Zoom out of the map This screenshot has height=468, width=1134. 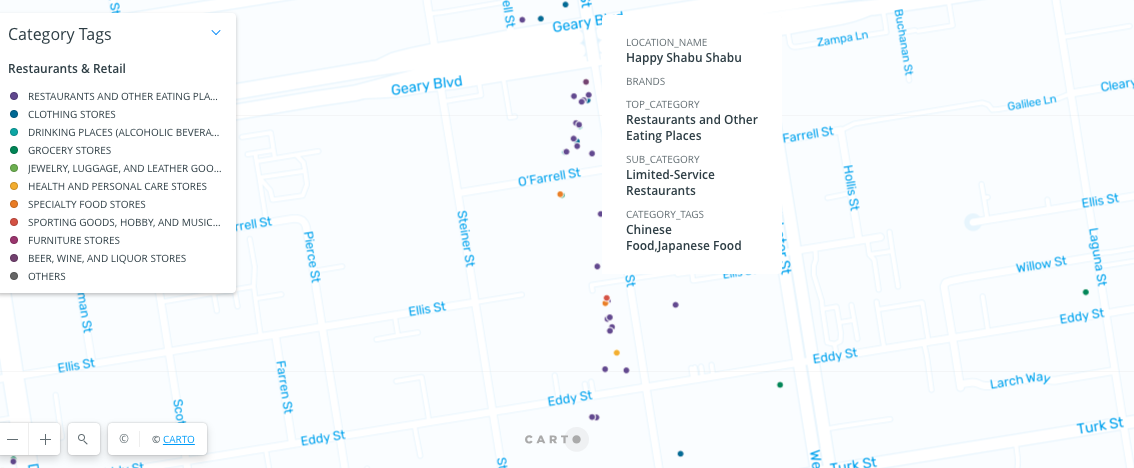point(13,439)
